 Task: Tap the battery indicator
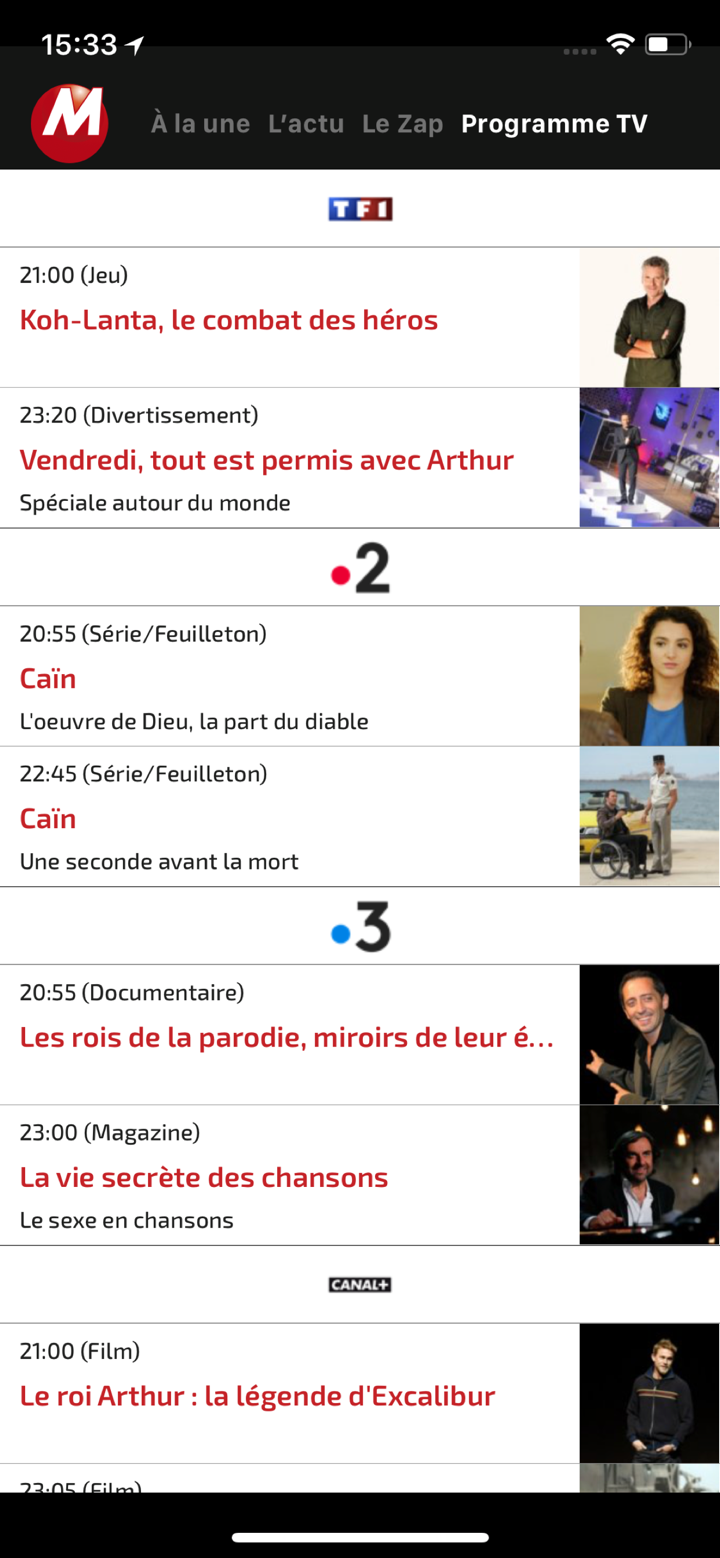pos(664,43)
